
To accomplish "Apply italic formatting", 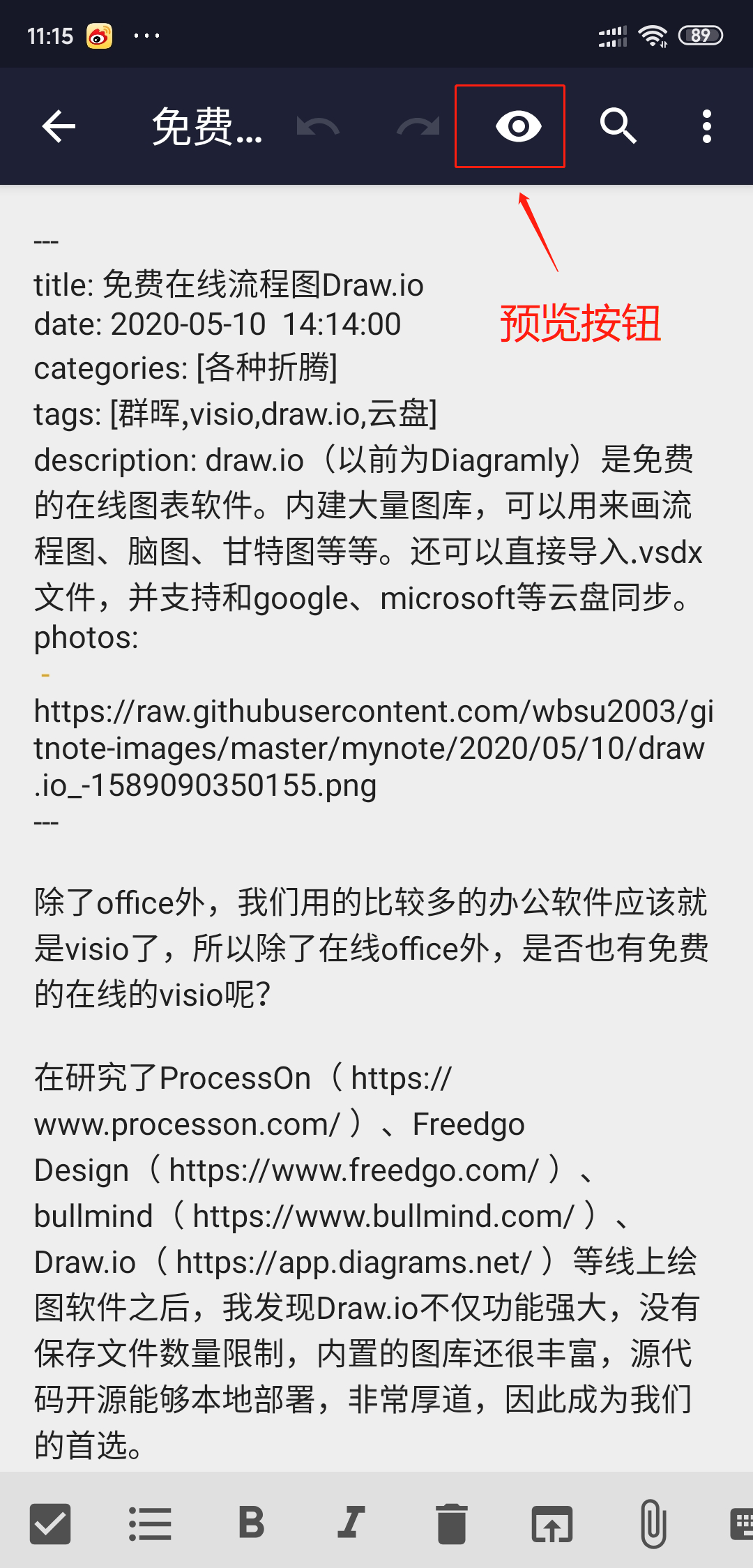I will (x=351, y=1523).
